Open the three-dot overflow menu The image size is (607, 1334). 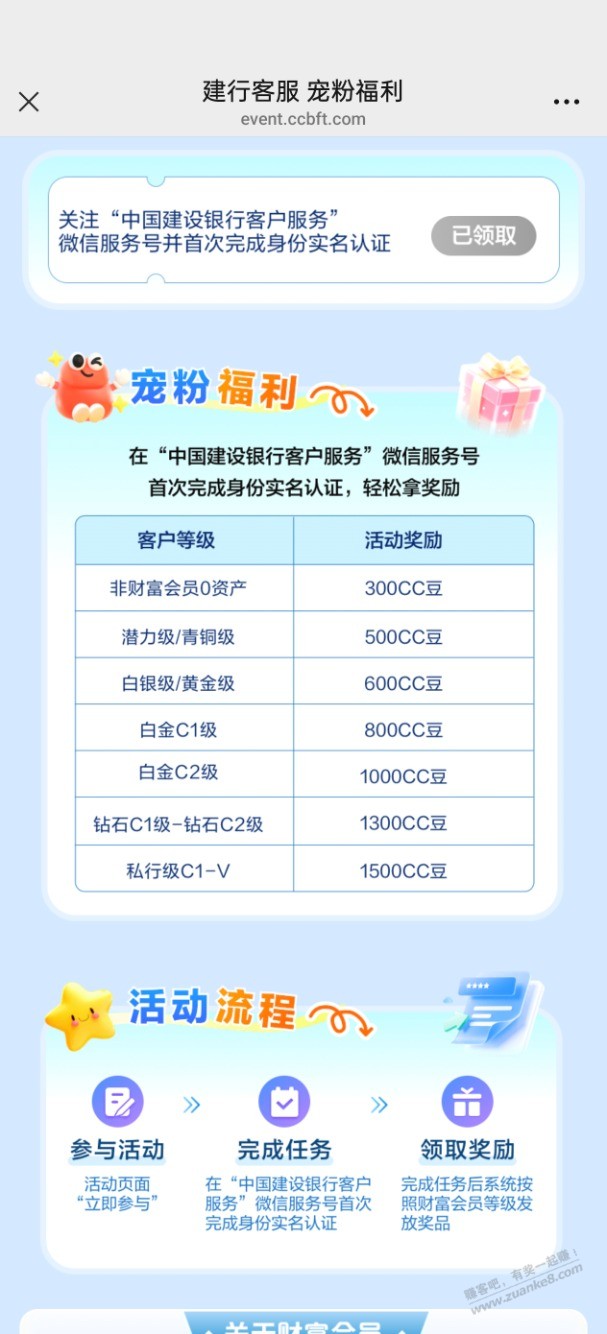566,102
